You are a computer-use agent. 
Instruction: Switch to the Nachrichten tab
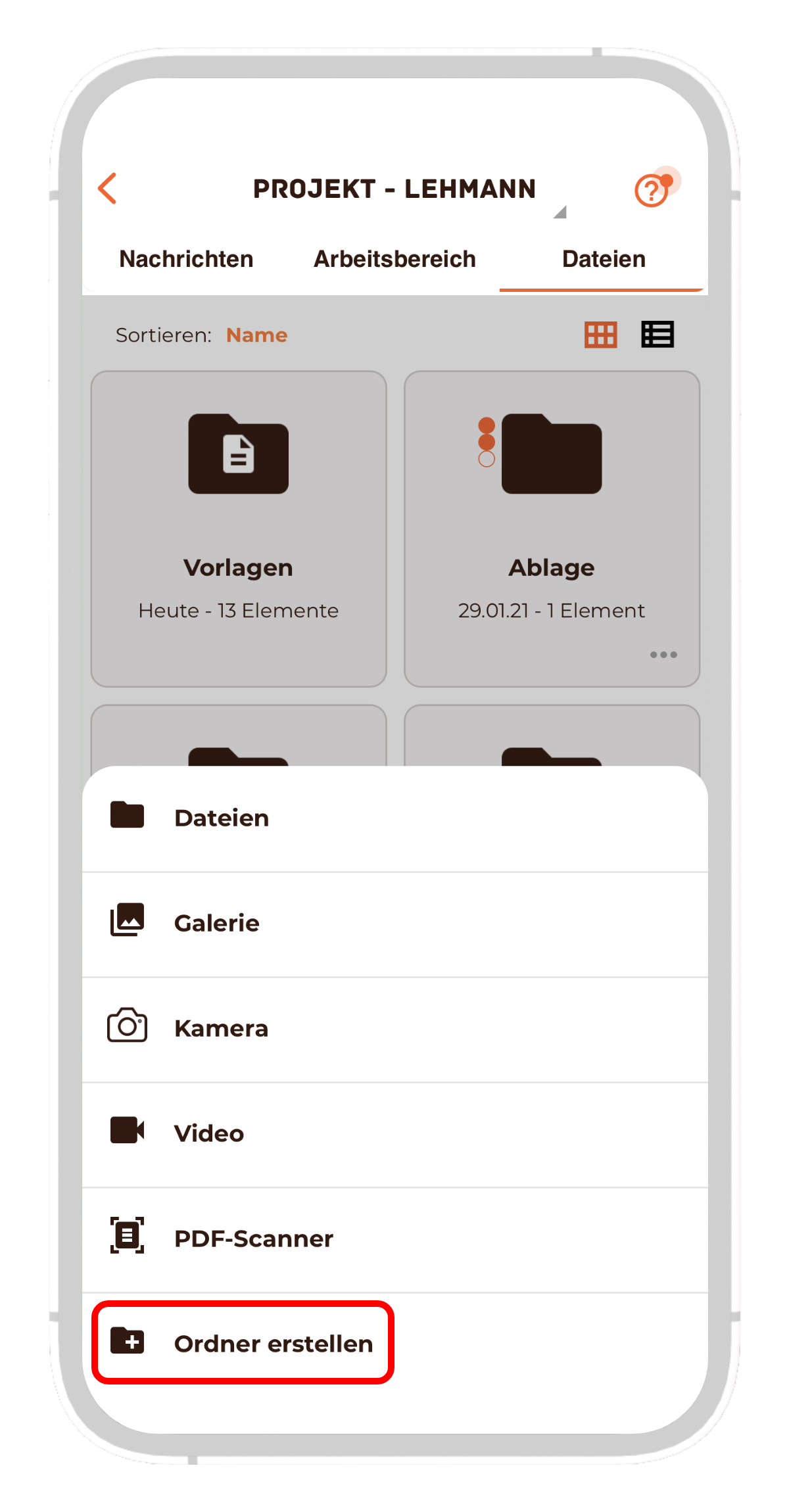186,259
